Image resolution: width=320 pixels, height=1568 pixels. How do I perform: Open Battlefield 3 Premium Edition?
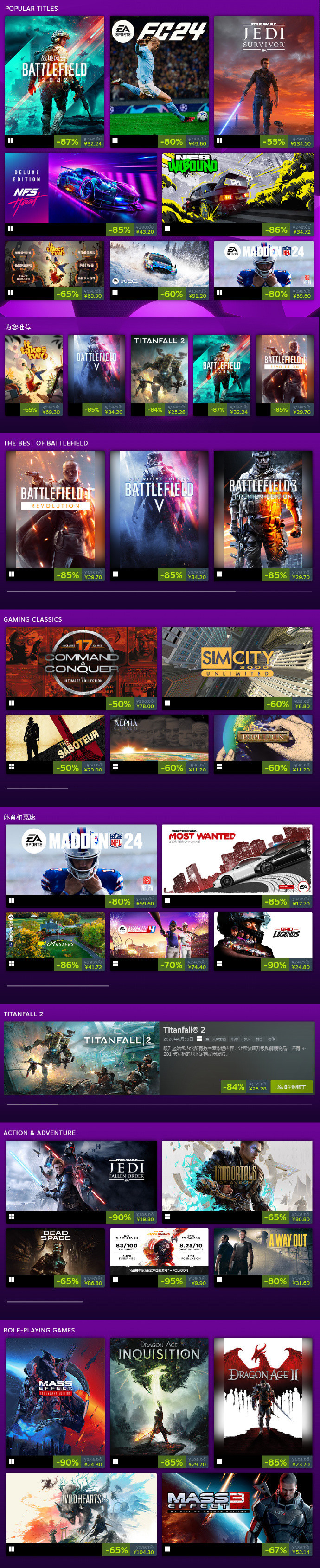click(263, 510)
